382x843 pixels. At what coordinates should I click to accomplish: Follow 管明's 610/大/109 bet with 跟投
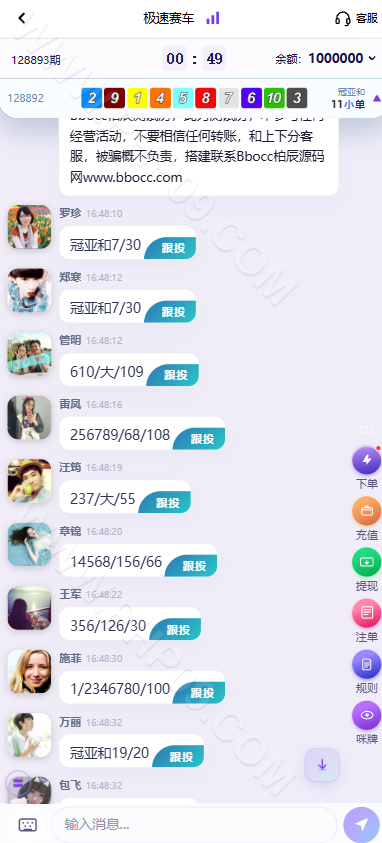tap(175, 375)
